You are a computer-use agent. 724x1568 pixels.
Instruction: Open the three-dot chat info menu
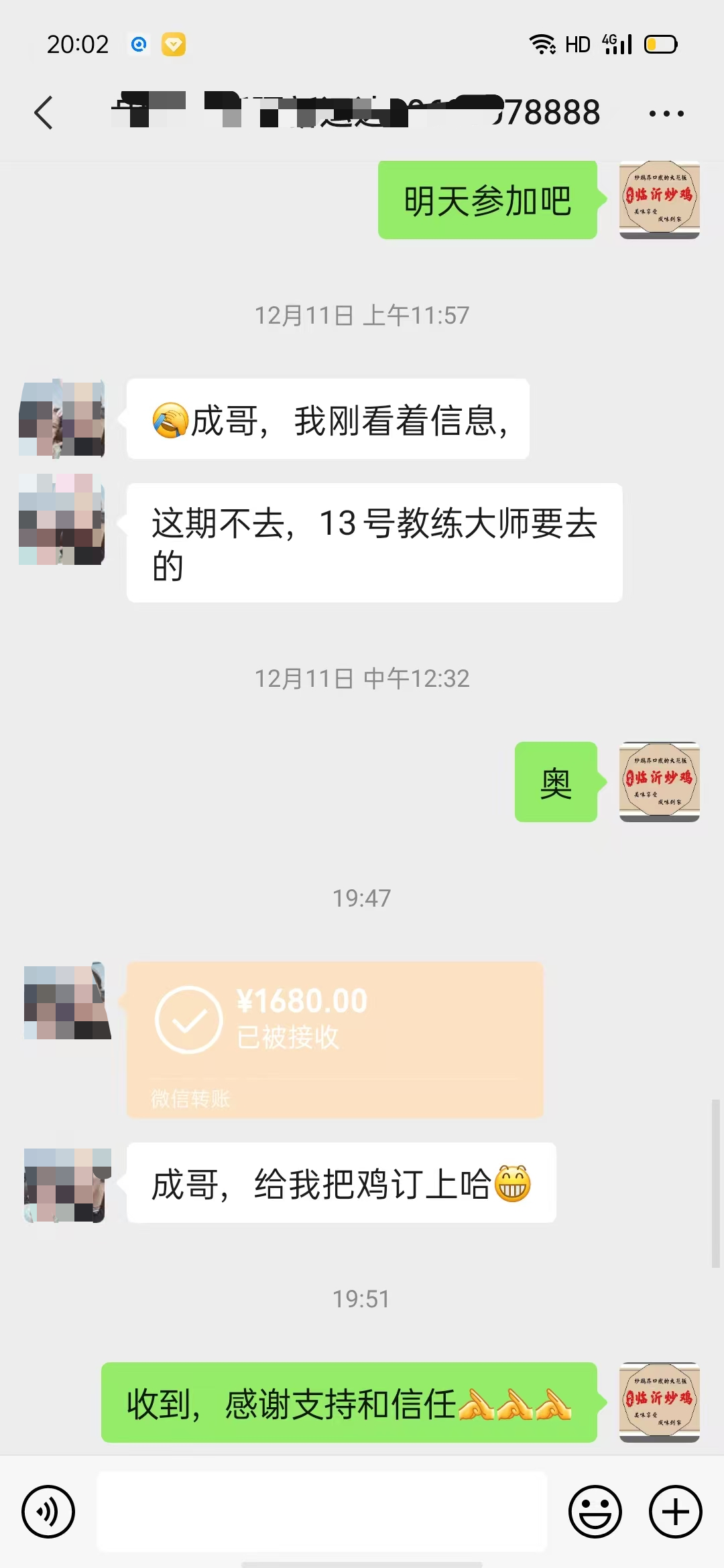tap(666, 113)
